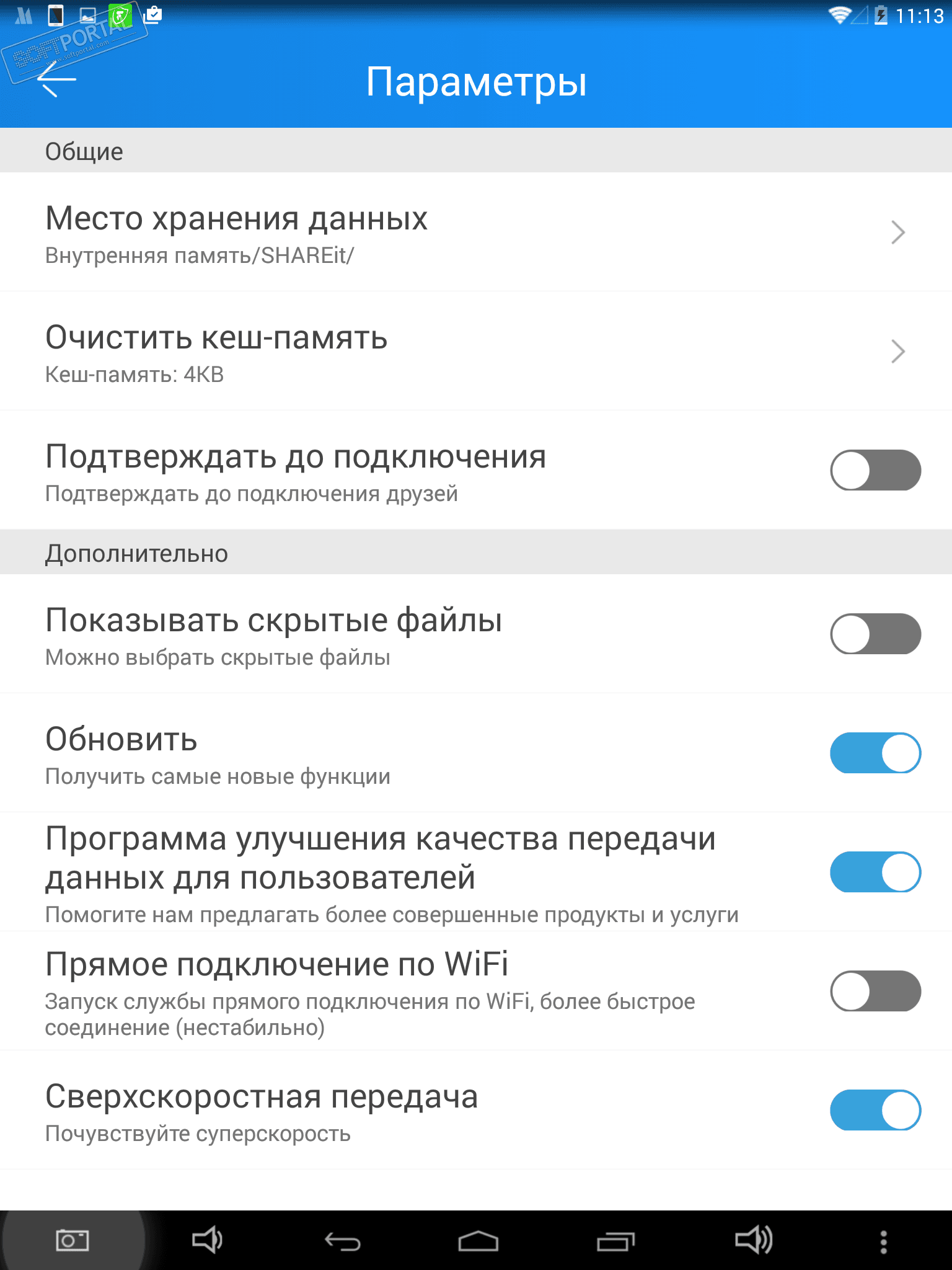Tap the system home button
Screen dimensions: 952x1270
pos(478,1241)
